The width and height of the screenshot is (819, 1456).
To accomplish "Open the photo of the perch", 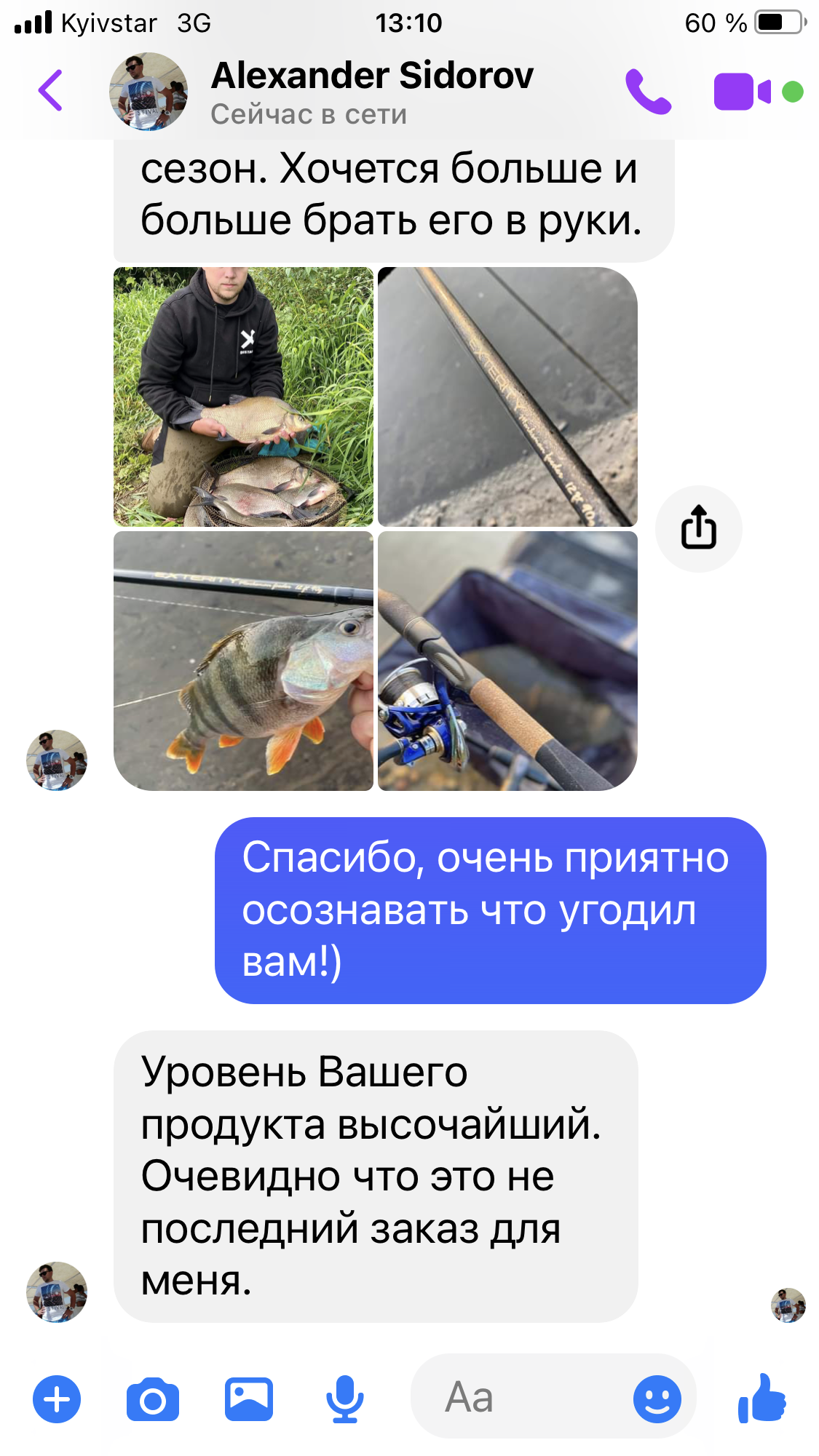I will pos(243,661).
